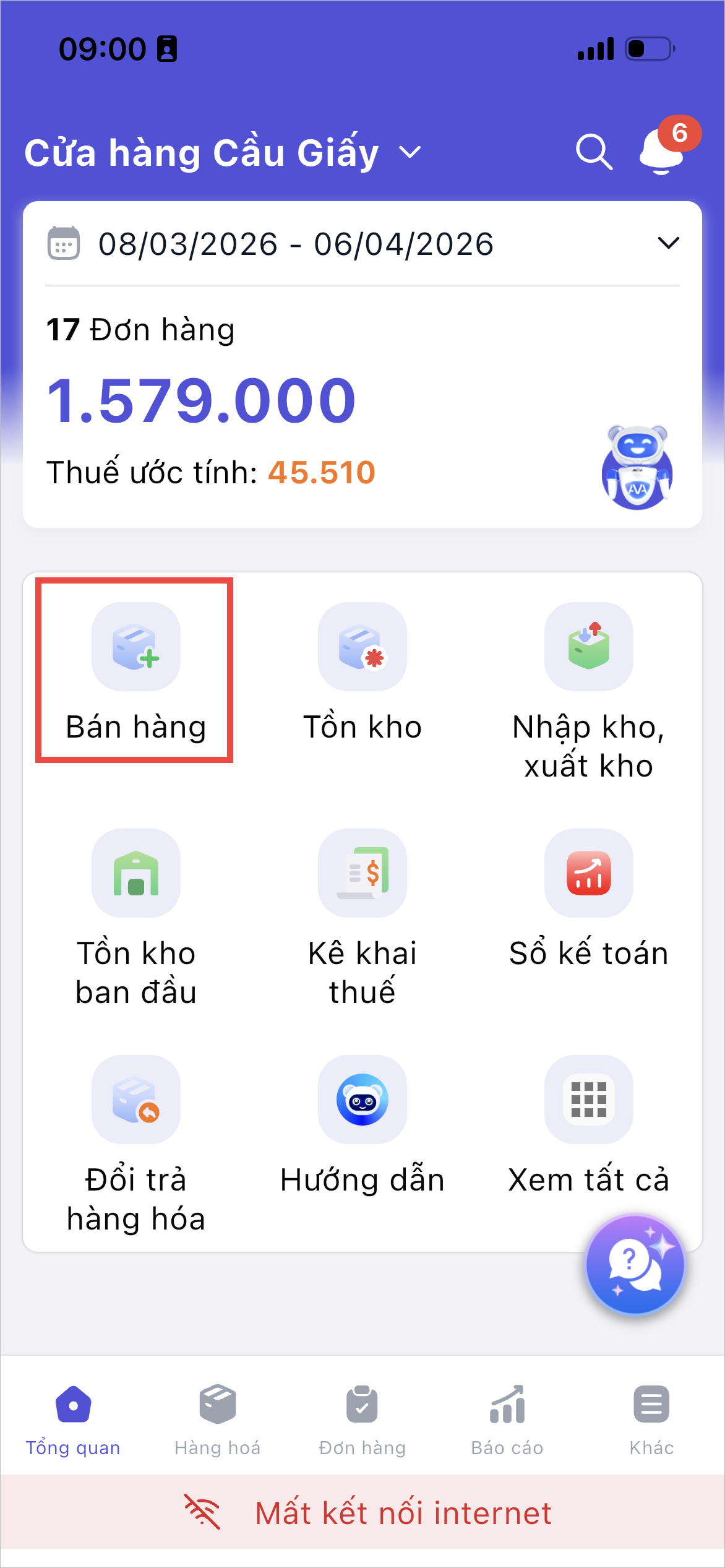The height and width of the screenshot is (1568, 725).
Task: Expand the Cửa hàng Cầu Giấy store selector
Action: 223,153
